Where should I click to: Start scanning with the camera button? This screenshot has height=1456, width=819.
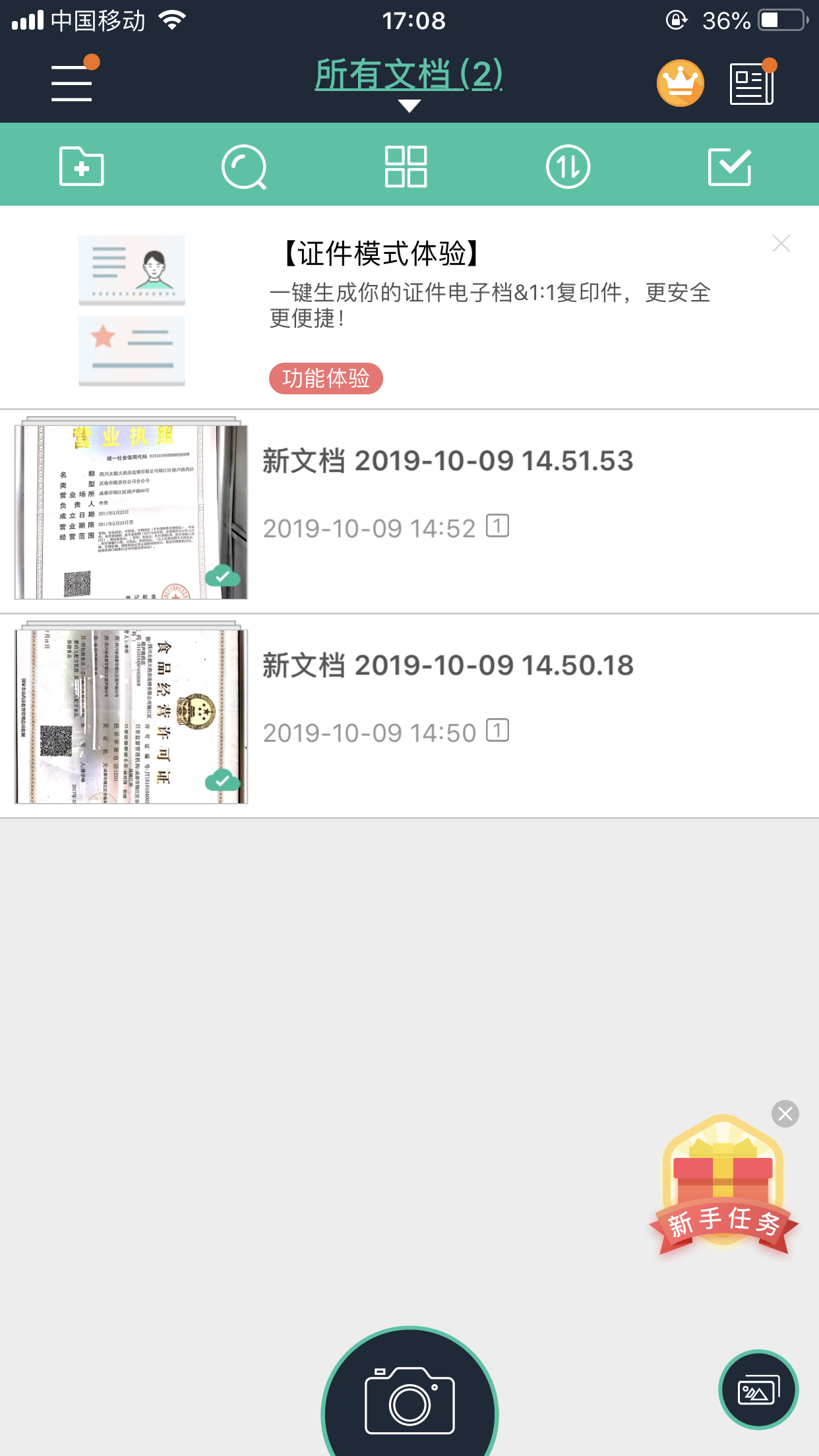click(409, 1397)
